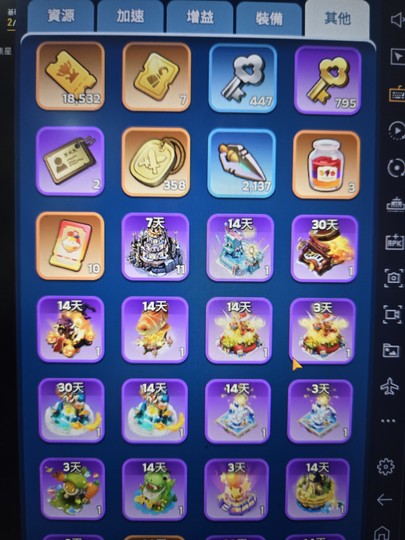Switch to the 資源 tab

click(x=61, y=17)
